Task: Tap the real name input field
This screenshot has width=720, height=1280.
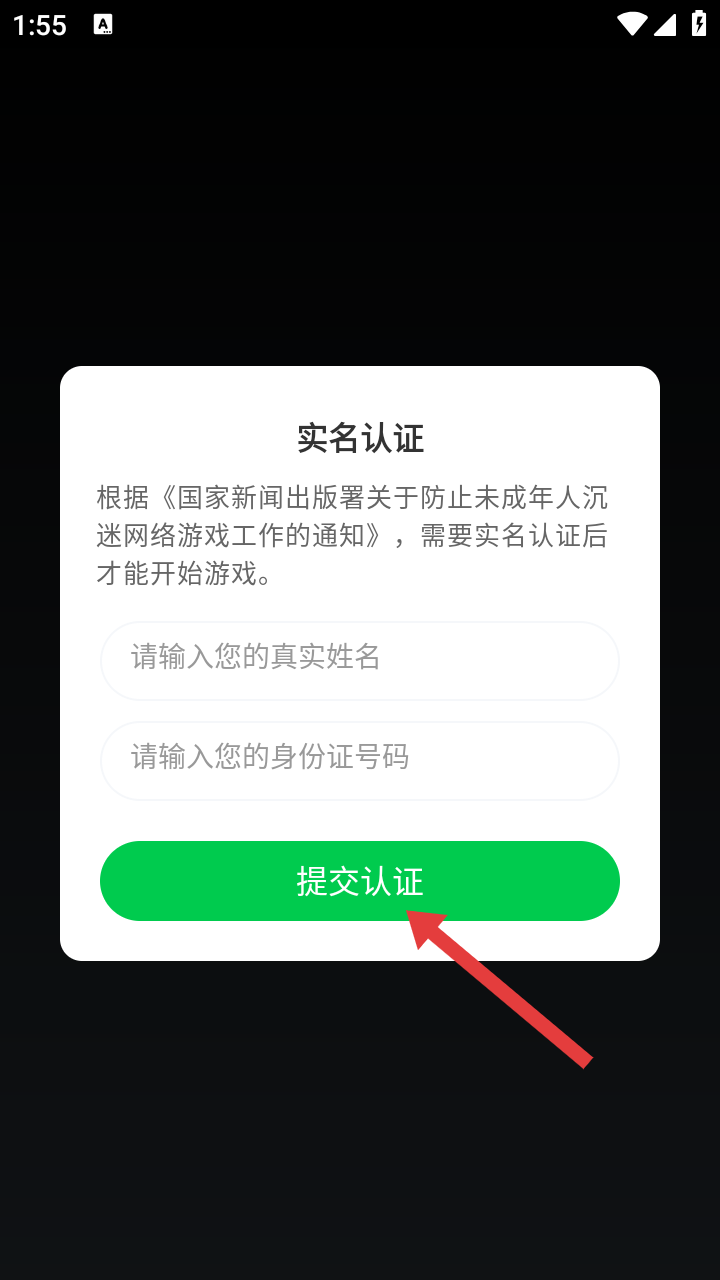Action: (x=360, y=660)
